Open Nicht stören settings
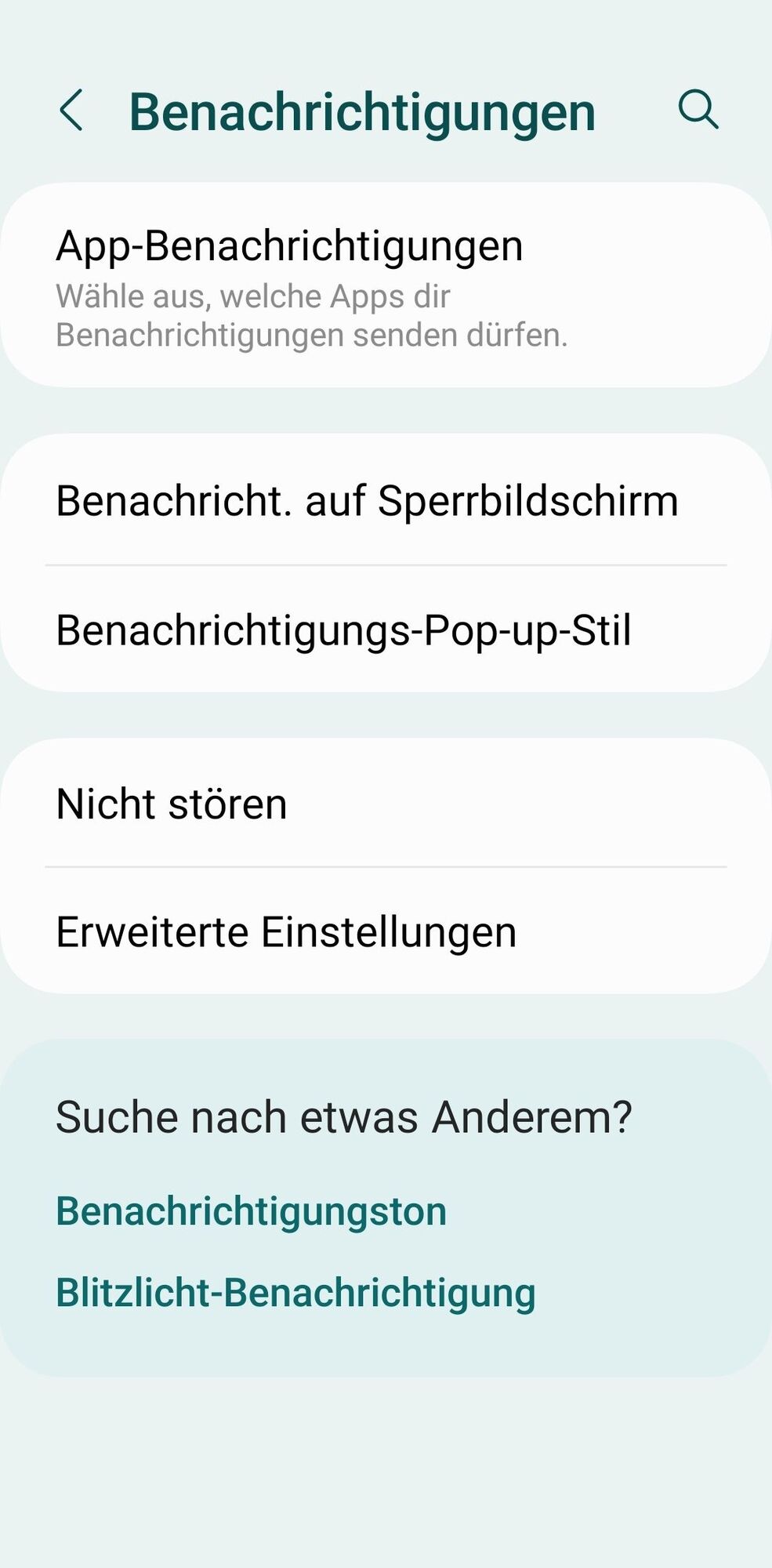This screenshot has width=772, height=1568. point(386,804)
